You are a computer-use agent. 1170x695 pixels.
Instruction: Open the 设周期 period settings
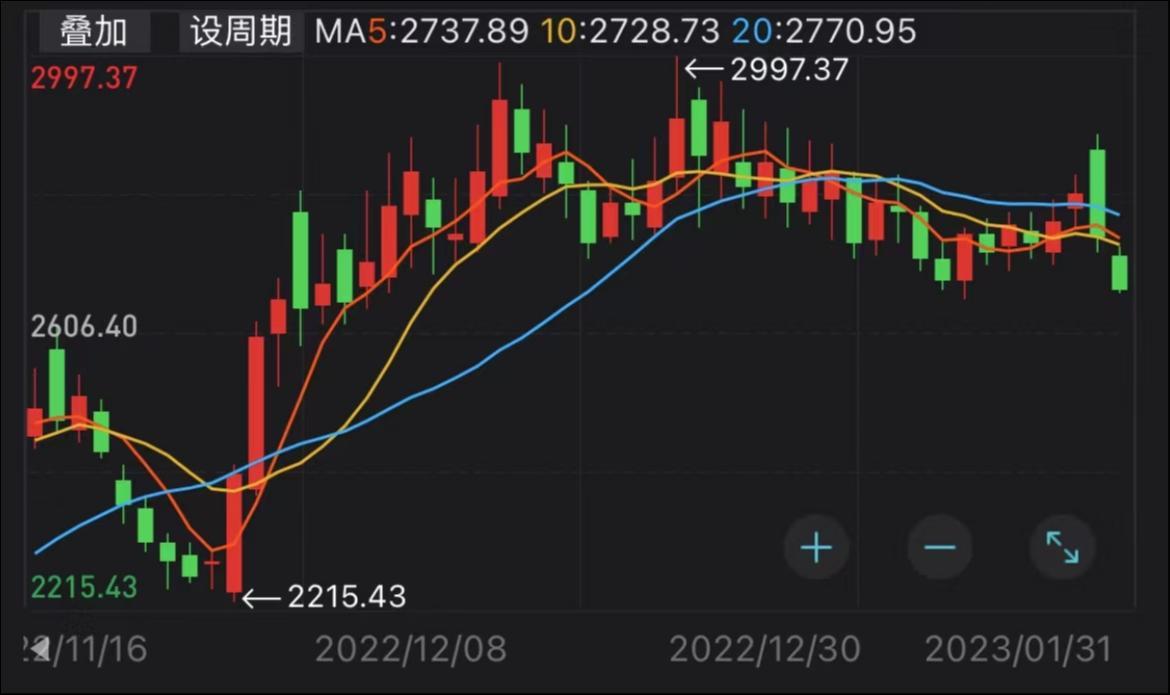tap(241, 31)
